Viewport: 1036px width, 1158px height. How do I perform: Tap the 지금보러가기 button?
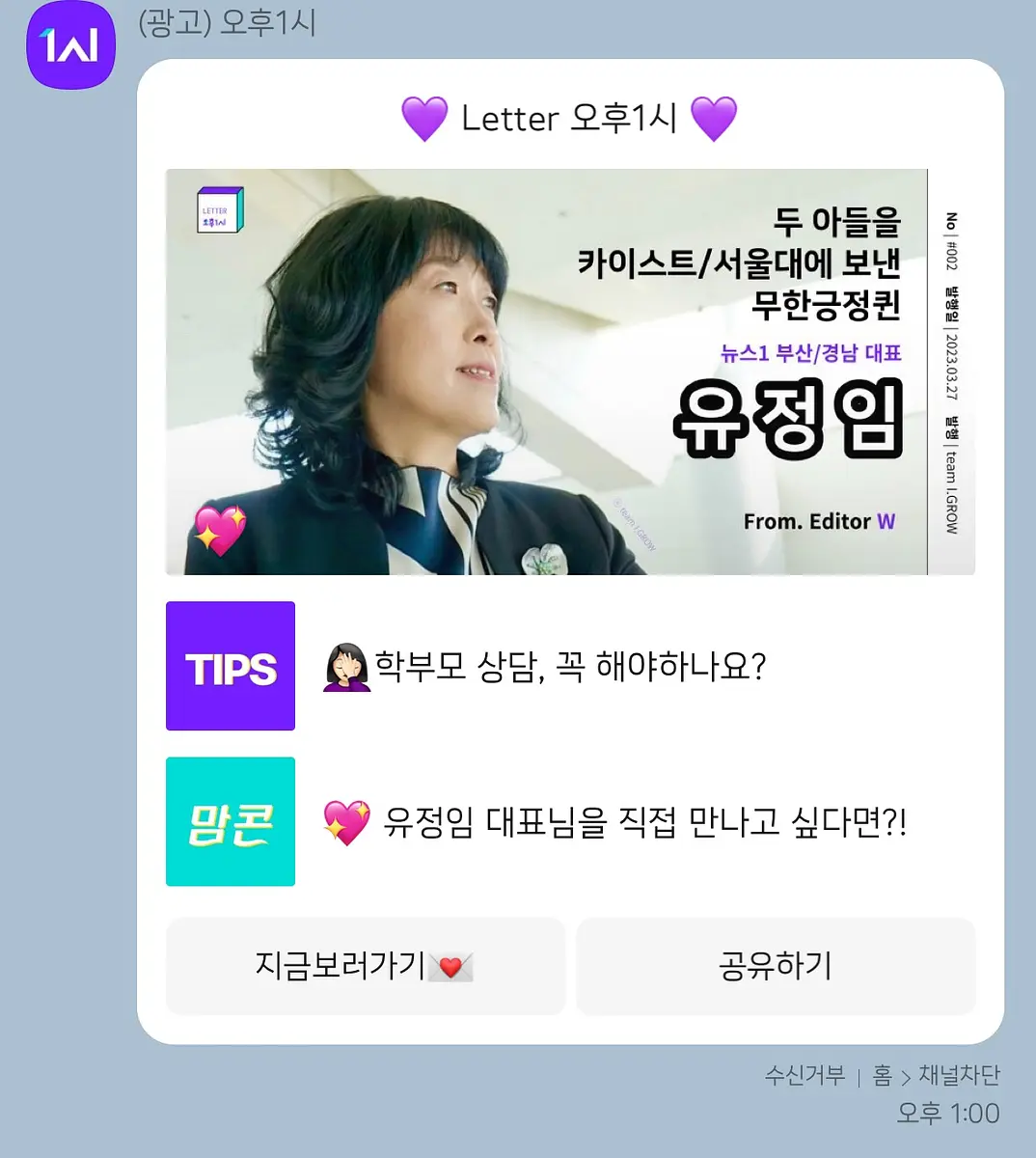(365, 966)
